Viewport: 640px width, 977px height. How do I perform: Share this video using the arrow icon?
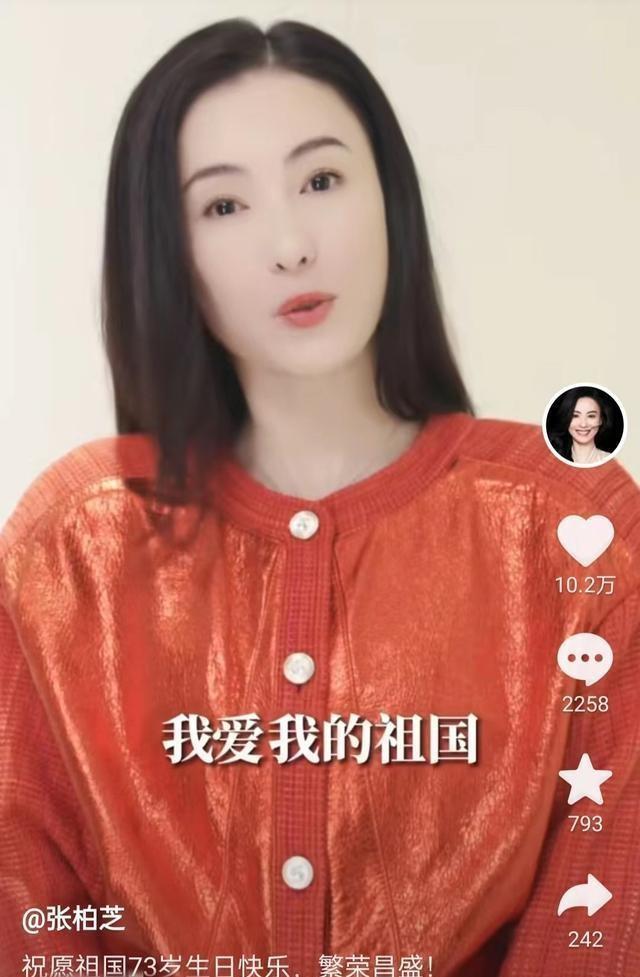585,896
